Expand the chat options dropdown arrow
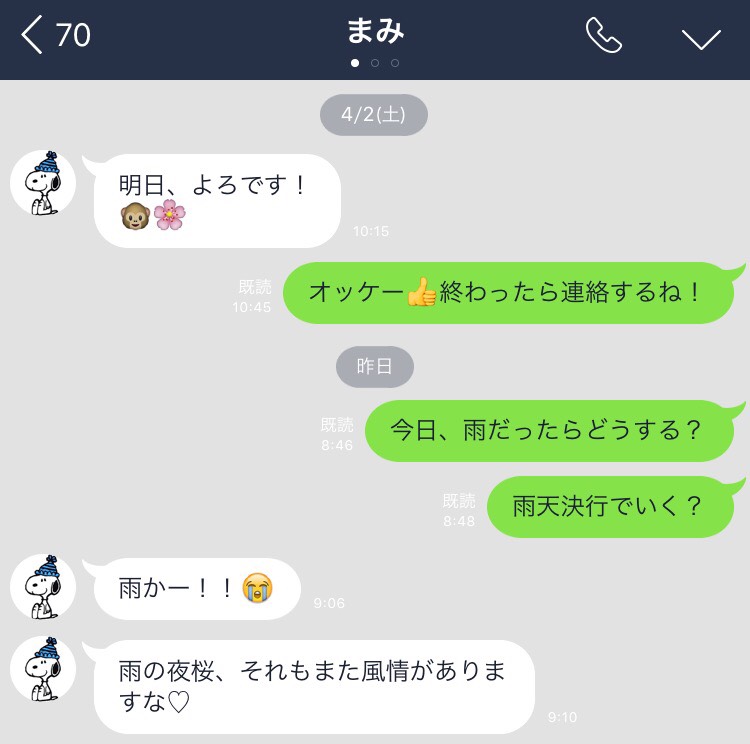Viewport: 750px width, 744px height. [701, 38]
